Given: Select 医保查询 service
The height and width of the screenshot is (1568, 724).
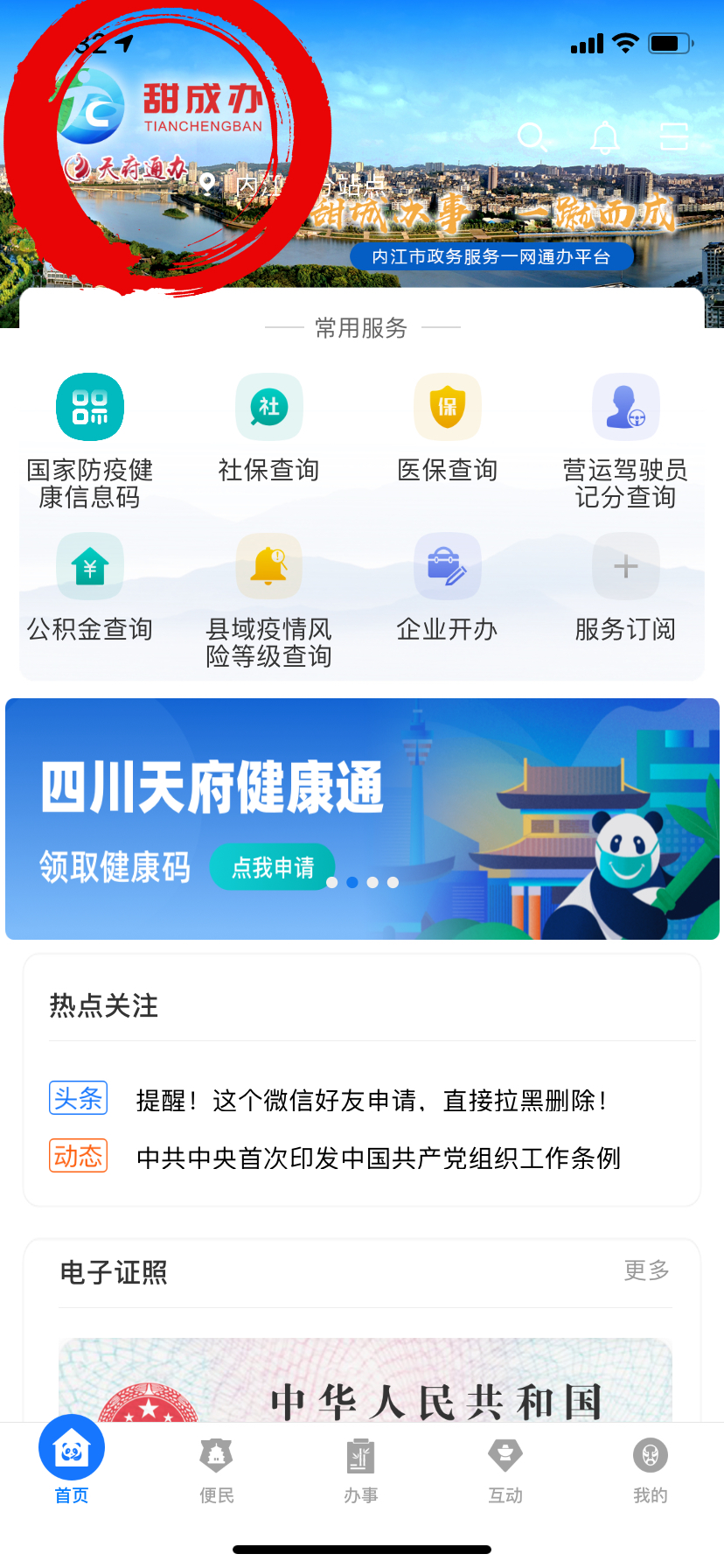Looking at the screenshot, I should point(447,429).
